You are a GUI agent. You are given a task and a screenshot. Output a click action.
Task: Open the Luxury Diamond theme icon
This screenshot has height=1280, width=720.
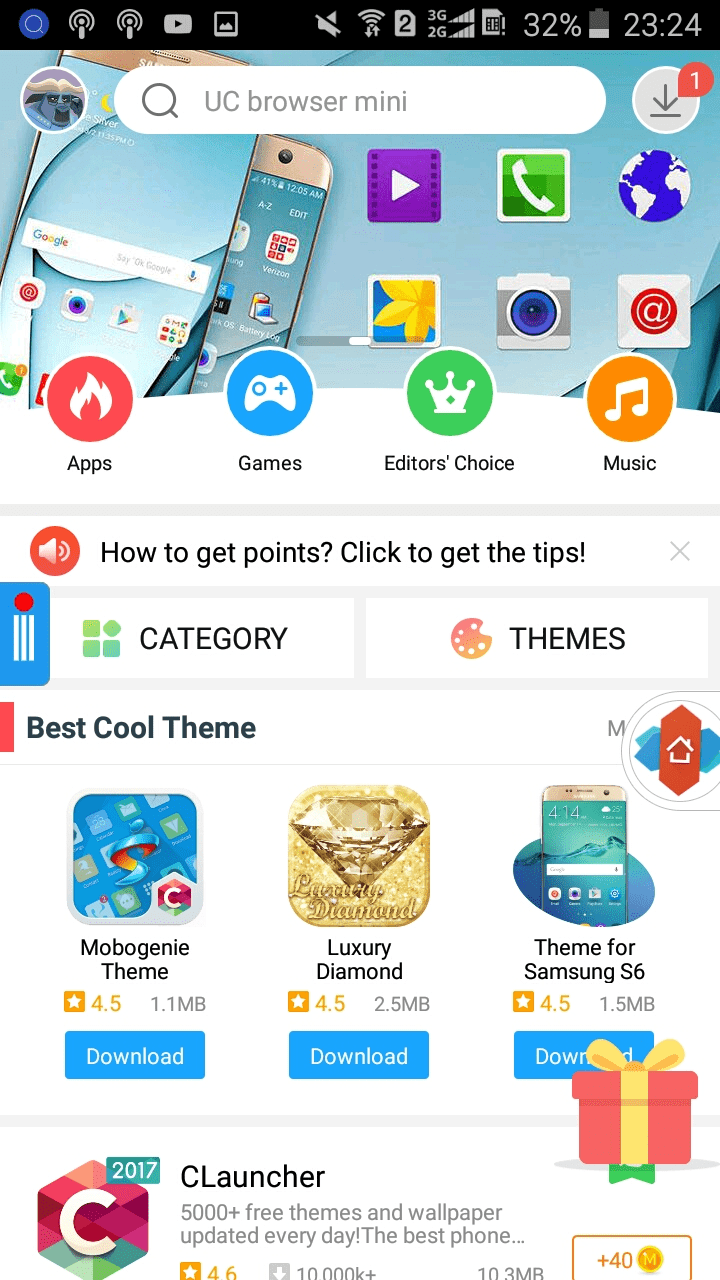[x=359, y=855]
